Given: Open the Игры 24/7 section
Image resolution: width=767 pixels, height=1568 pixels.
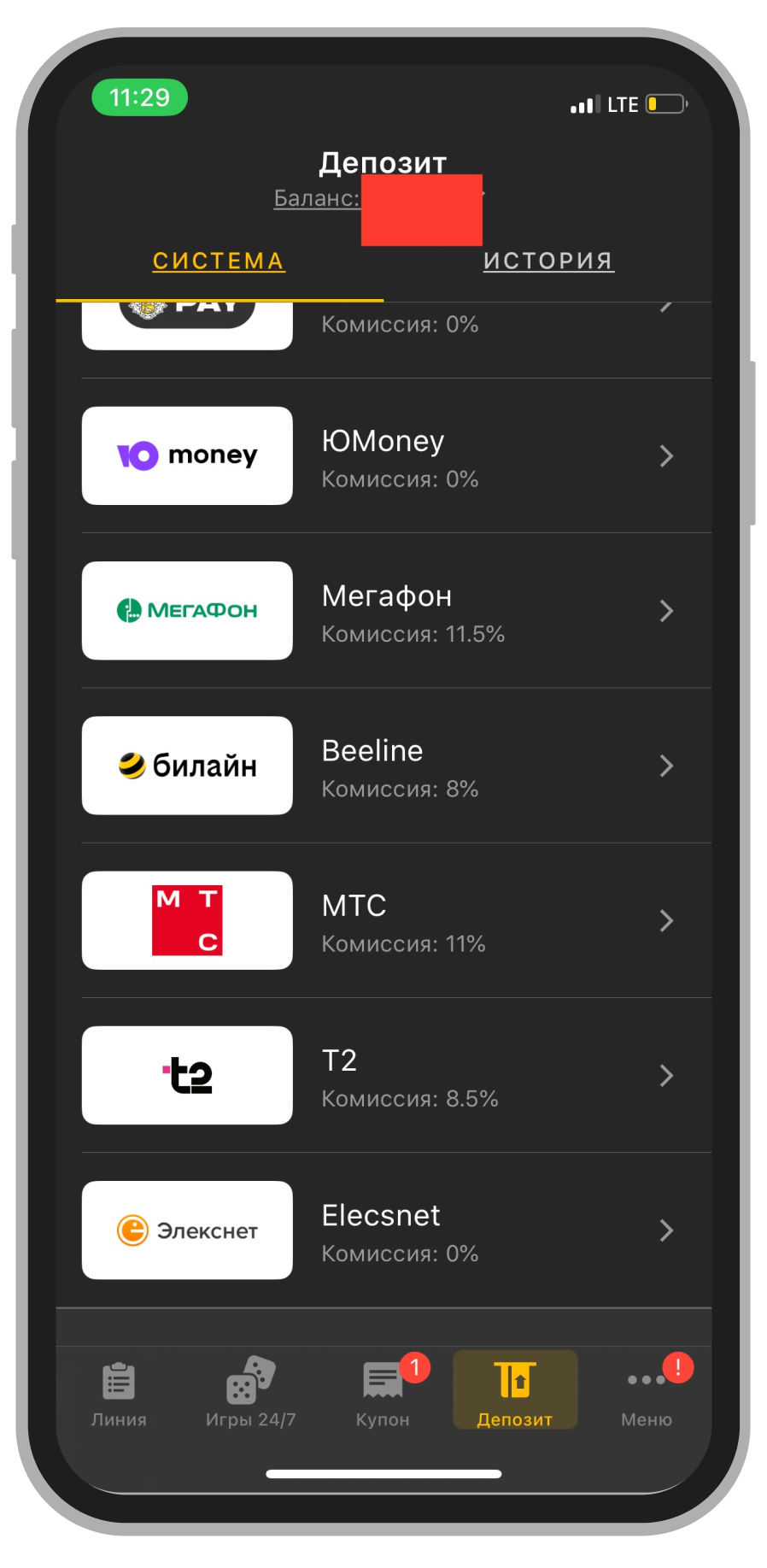Looking at the screenshot, I should click(x=250, y=1394).
